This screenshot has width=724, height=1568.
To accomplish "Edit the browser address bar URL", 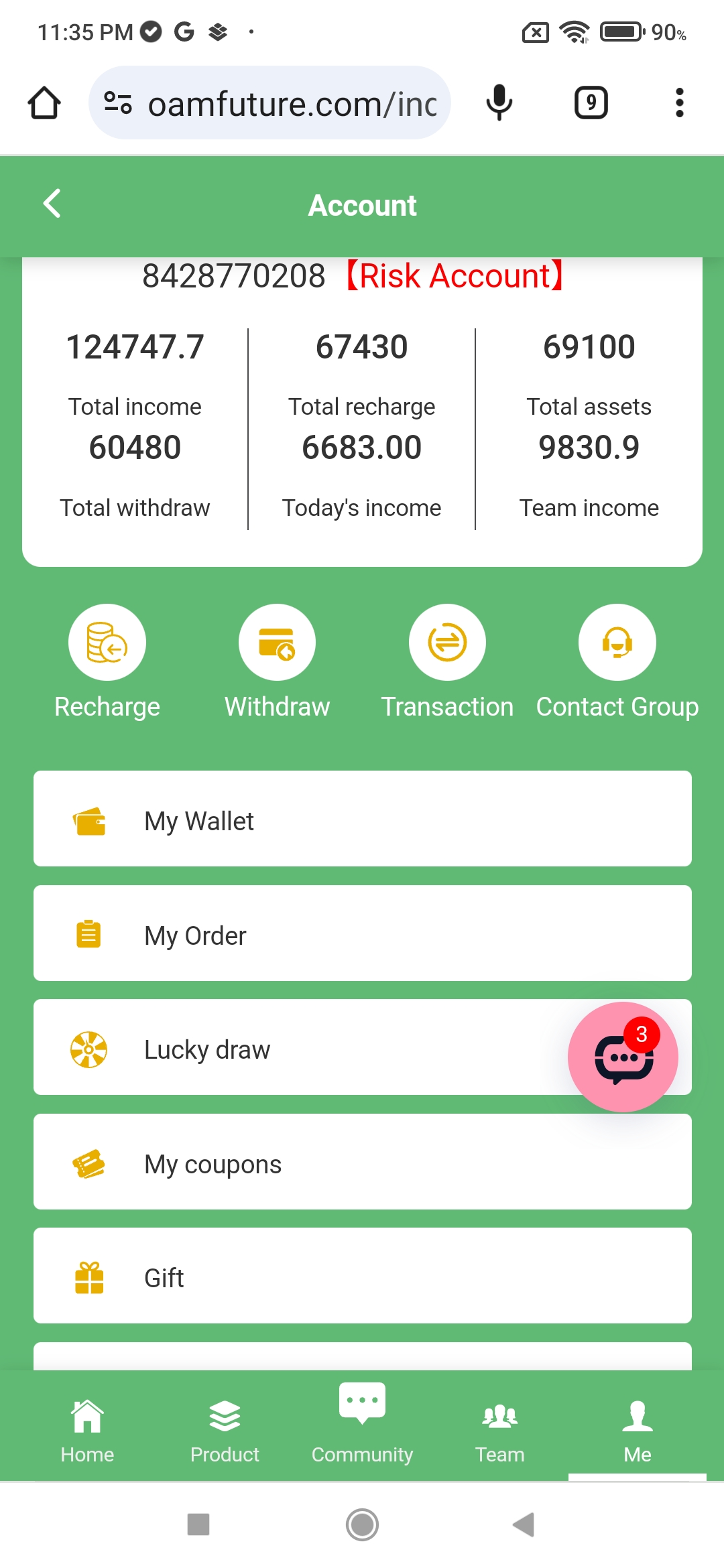I will (x=292, y=104).
